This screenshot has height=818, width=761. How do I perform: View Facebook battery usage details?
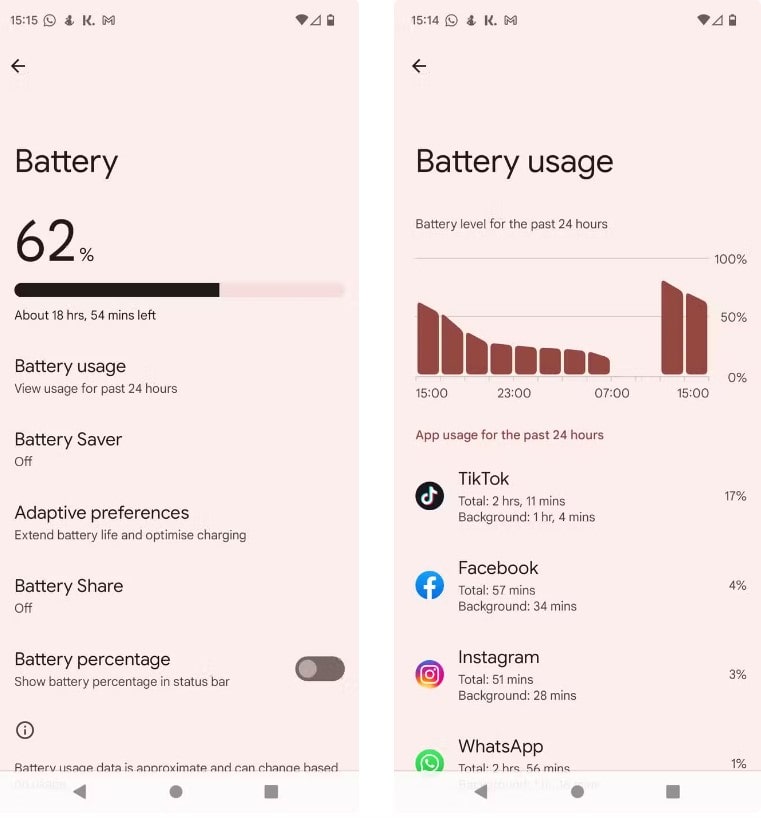pyautogui.click(x=580, y=586)
